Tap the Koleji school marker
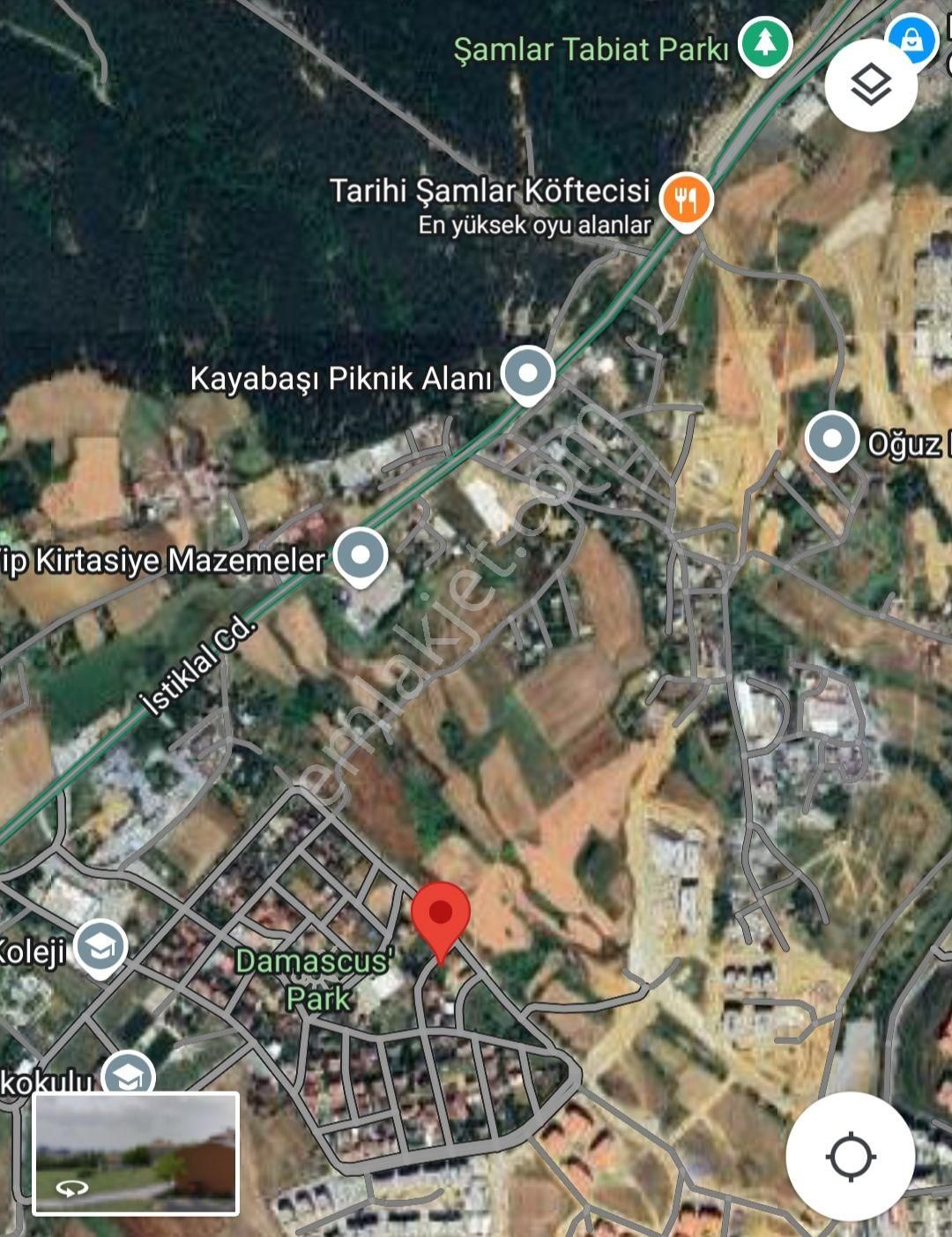 pos(100,947)
